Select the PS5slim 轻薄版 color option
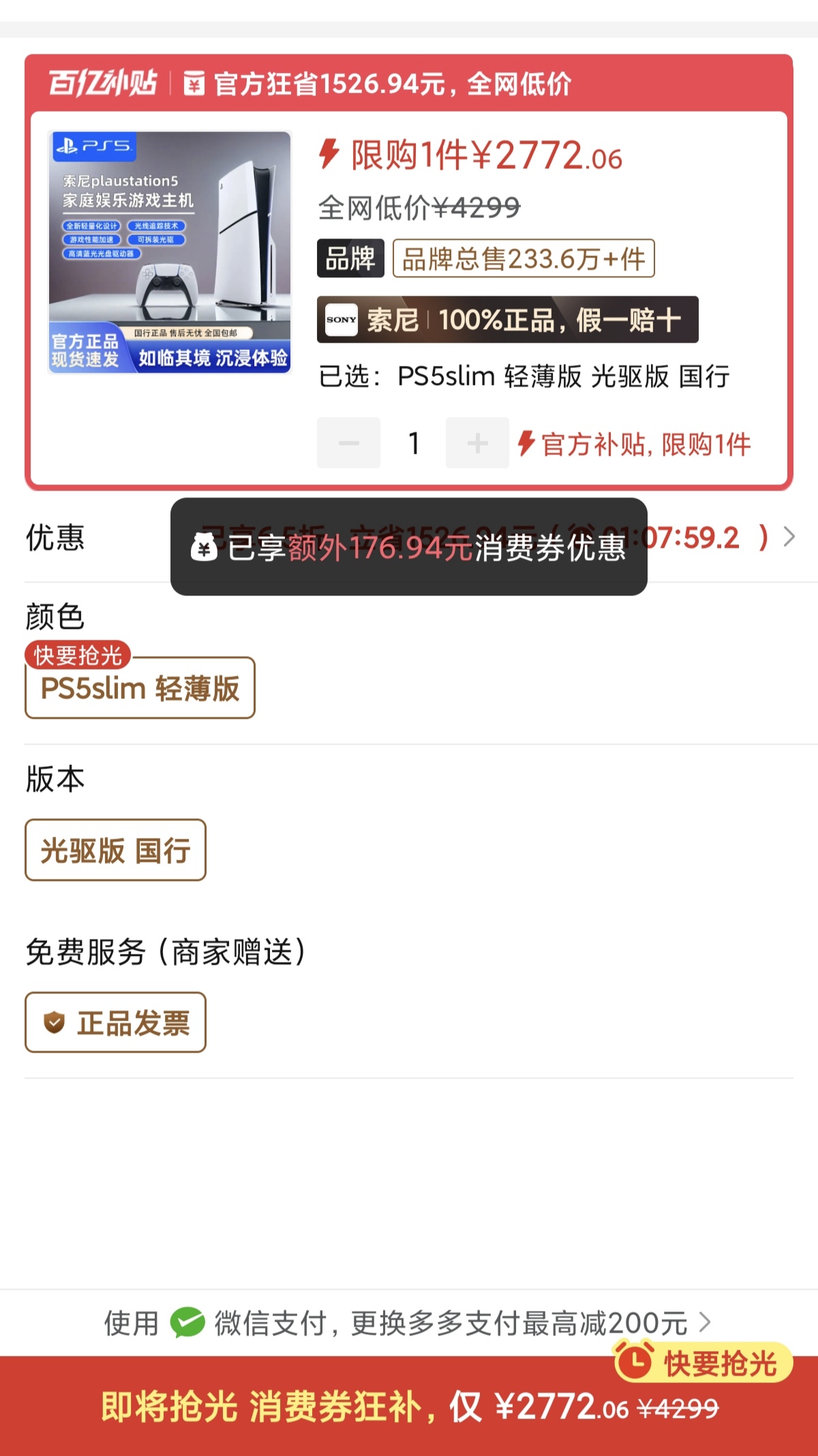Viewport: 818px width, 1456px height. (x=140, y=690)
